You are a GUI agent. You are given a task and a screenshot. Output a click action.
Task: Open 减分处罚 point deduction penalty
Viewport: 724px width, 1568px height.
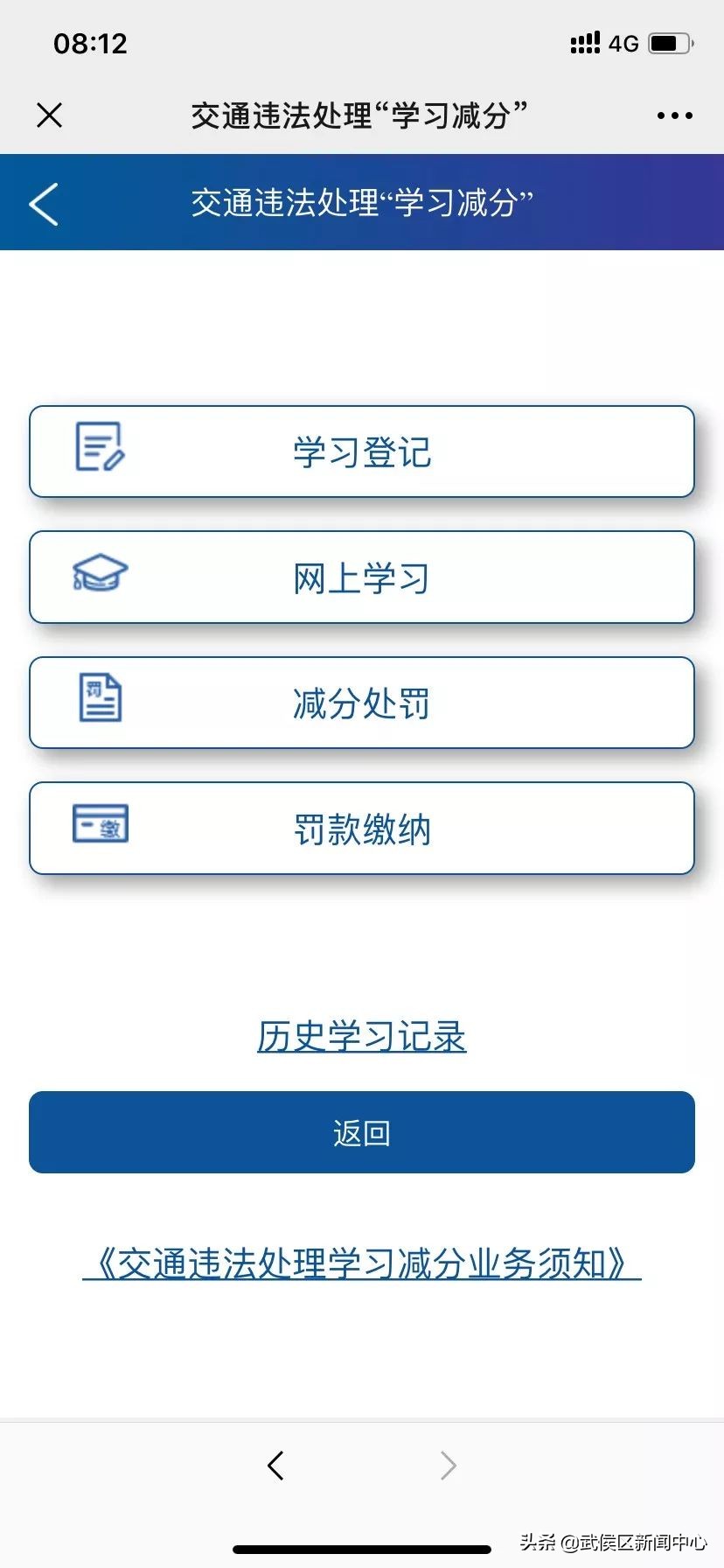pyautogui.click(x=361, y=703)
